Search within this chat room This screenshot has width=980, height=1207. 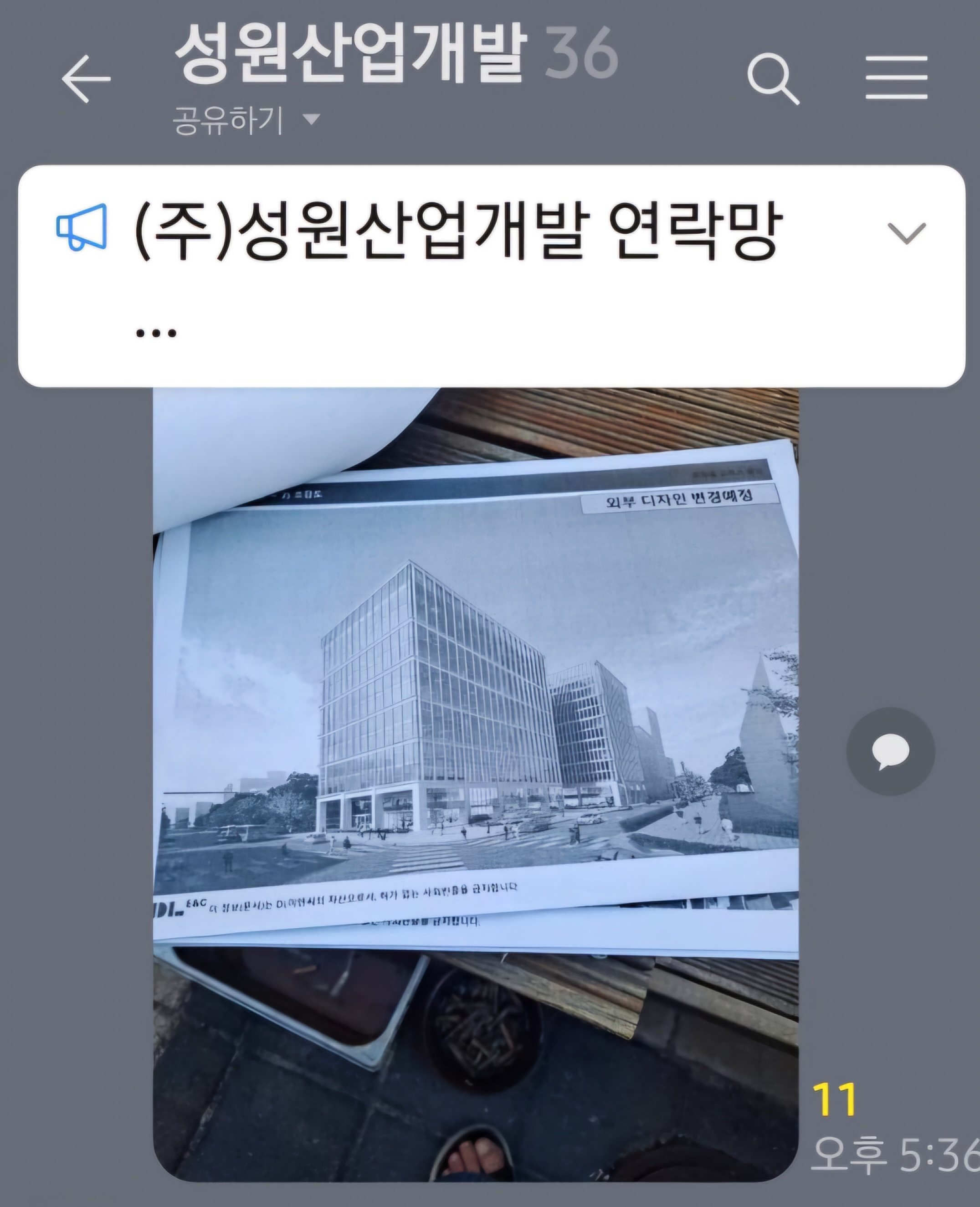coord(773,79)
